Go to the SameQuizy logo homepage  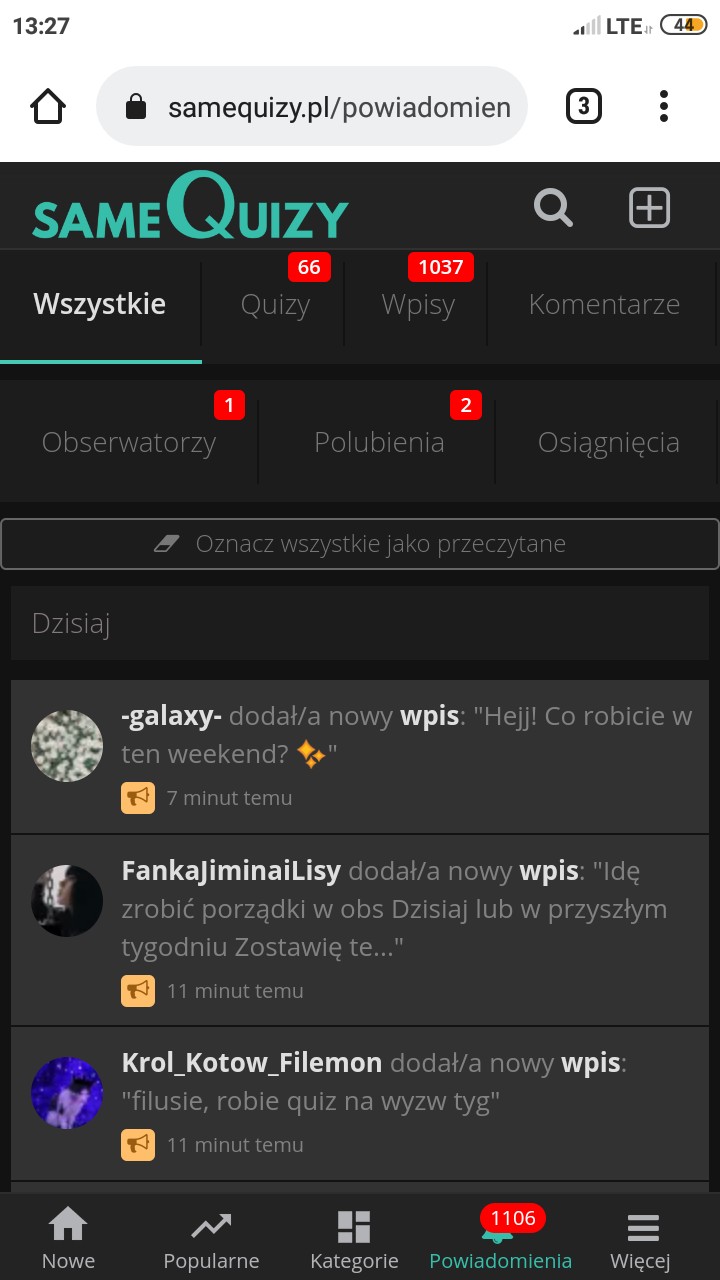coord(190,208)
